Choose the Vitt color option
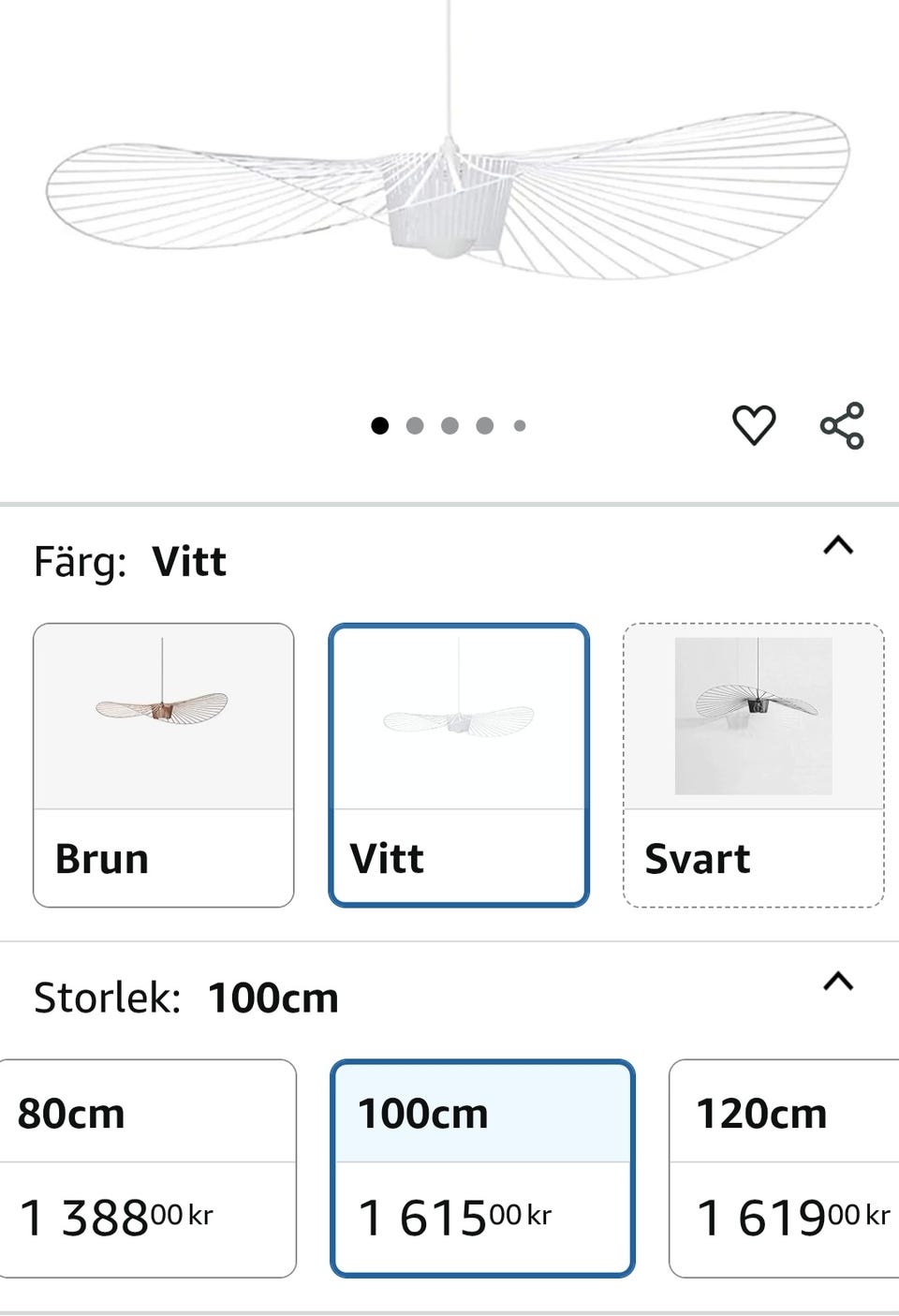 click(459, 764)
